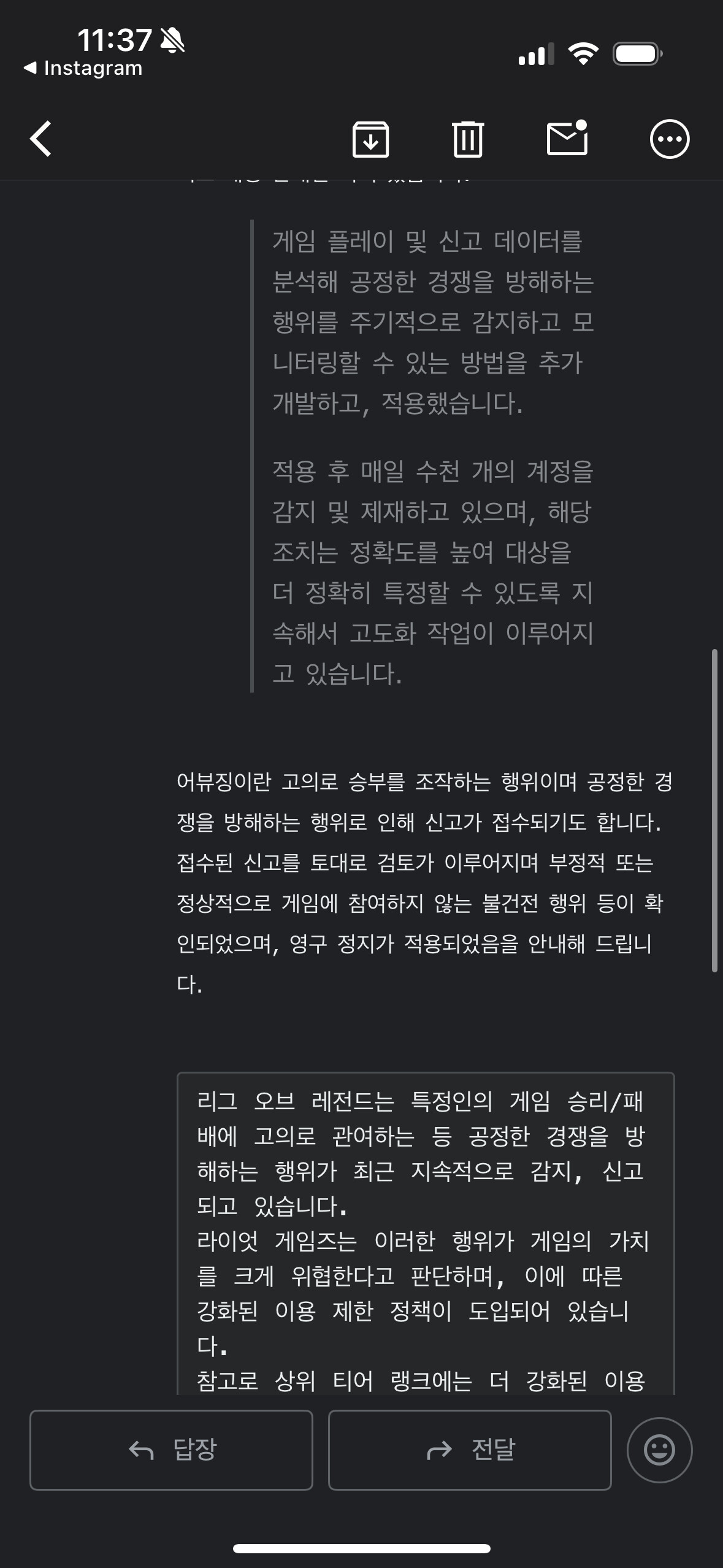723x1568 pixels.
Task: Tap the 답장 reply button
Action: click(171, 1450)
